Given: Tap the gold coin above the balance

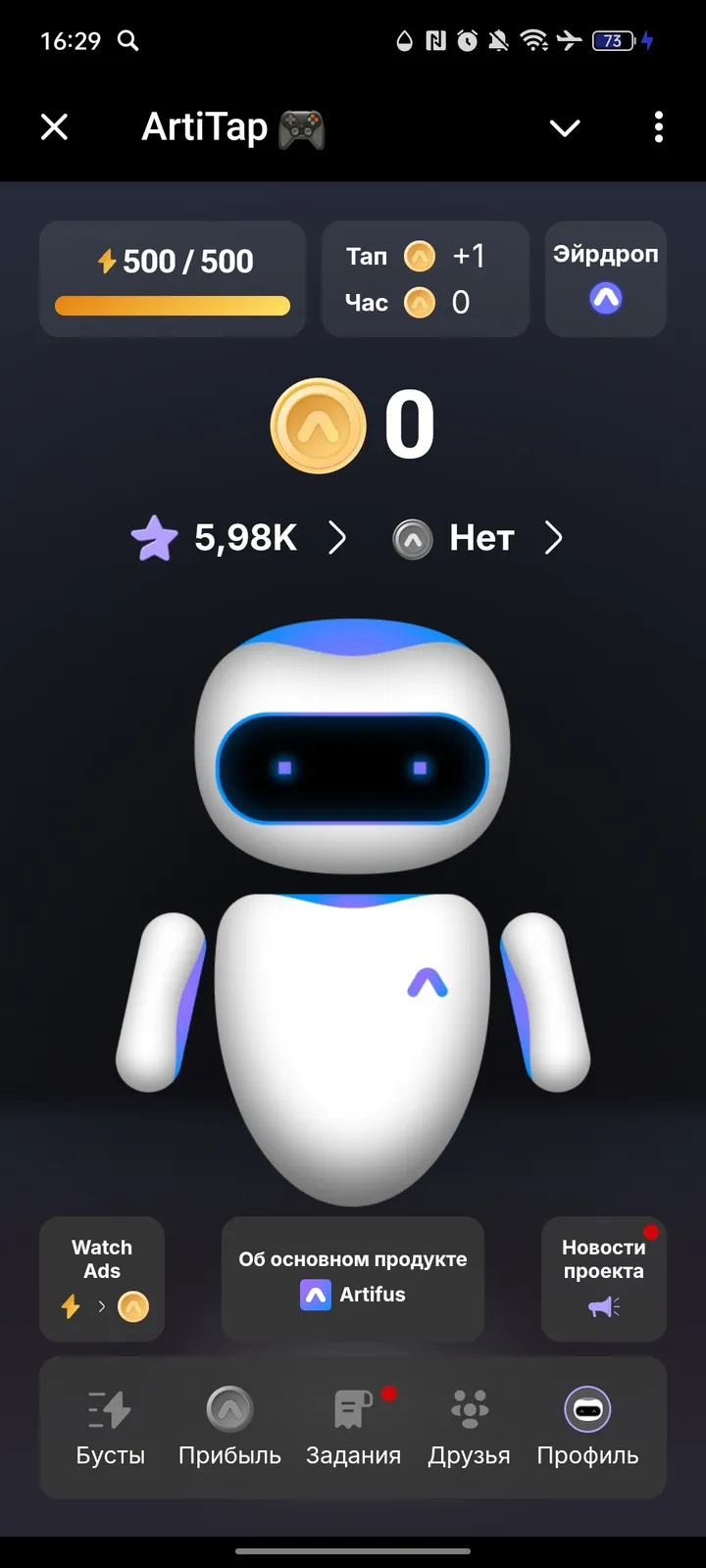Looking at the screenshot, I should tap(318, 426).
